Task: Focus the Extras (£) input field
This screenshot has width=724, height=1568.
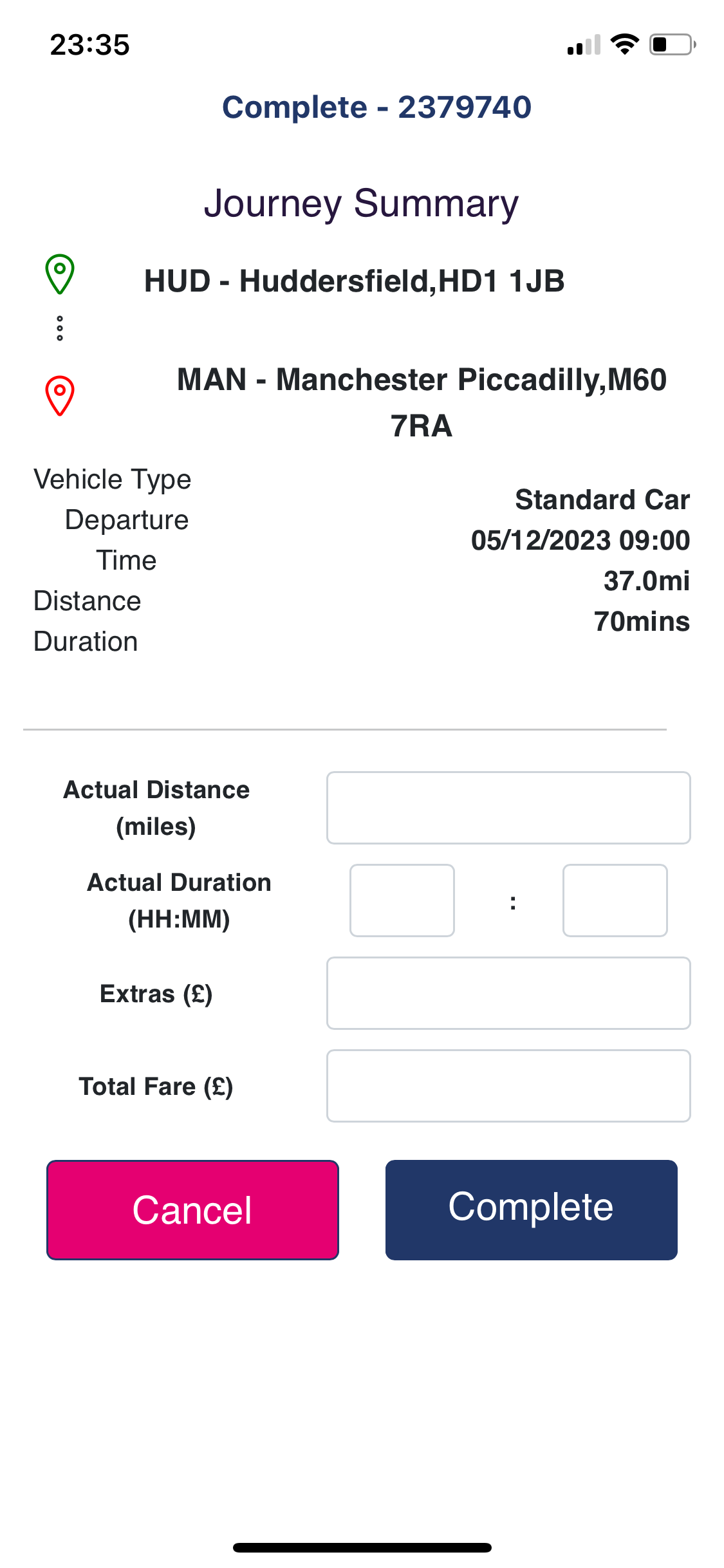Action: (x=508, y=993)
